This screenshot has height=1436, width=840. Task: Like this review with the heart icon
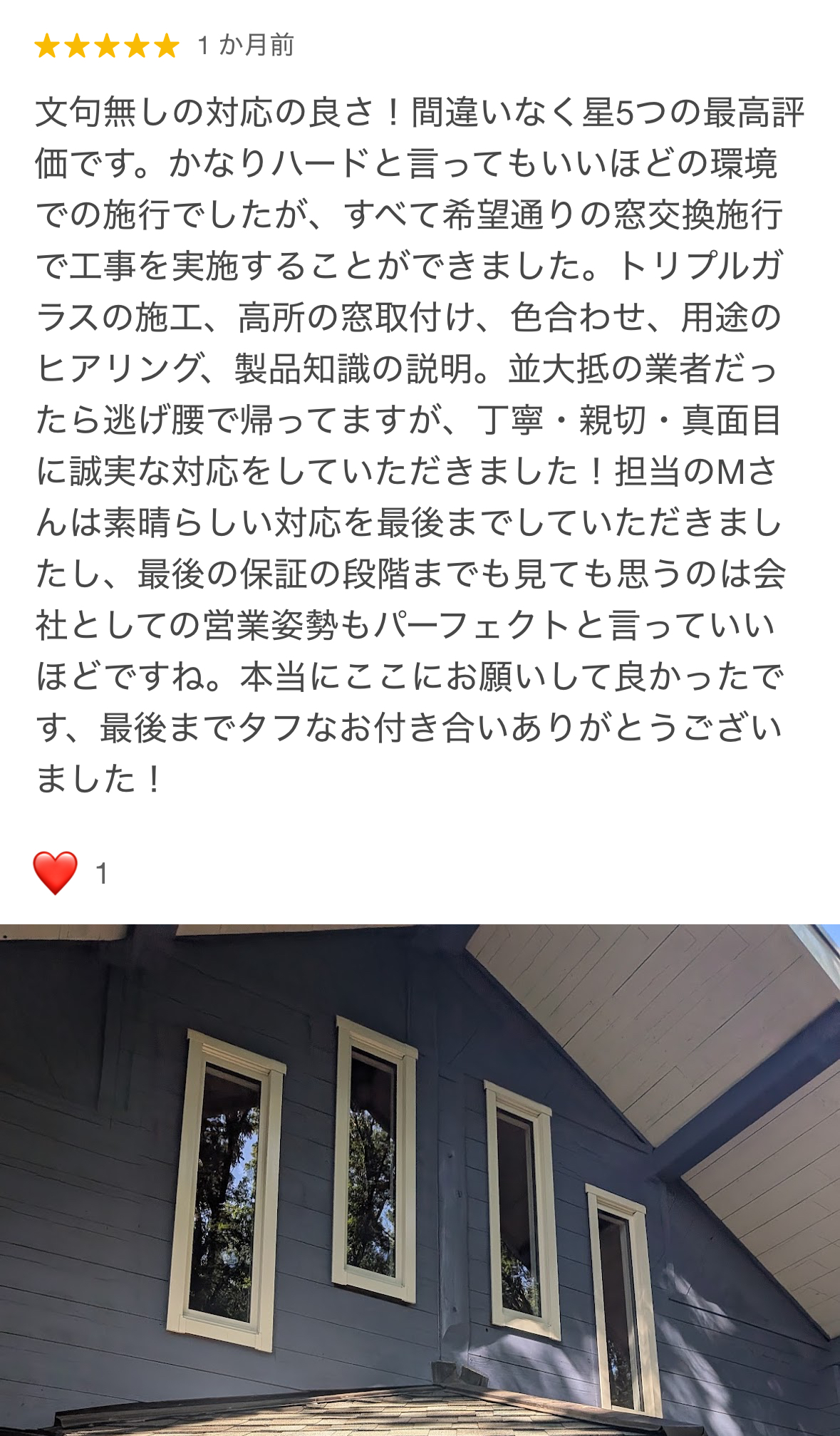coord(55,872)
